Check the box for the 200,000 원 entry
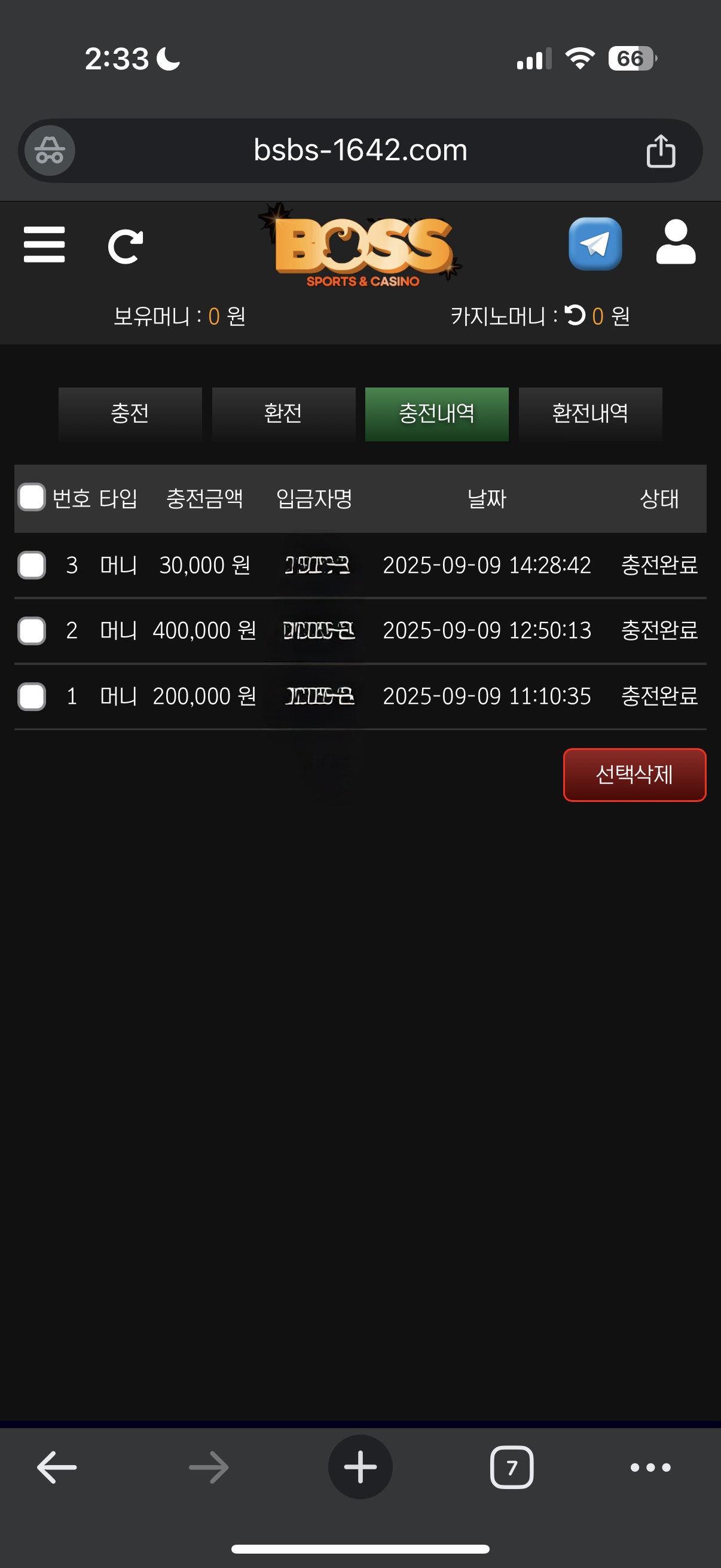 click(32, 696)
